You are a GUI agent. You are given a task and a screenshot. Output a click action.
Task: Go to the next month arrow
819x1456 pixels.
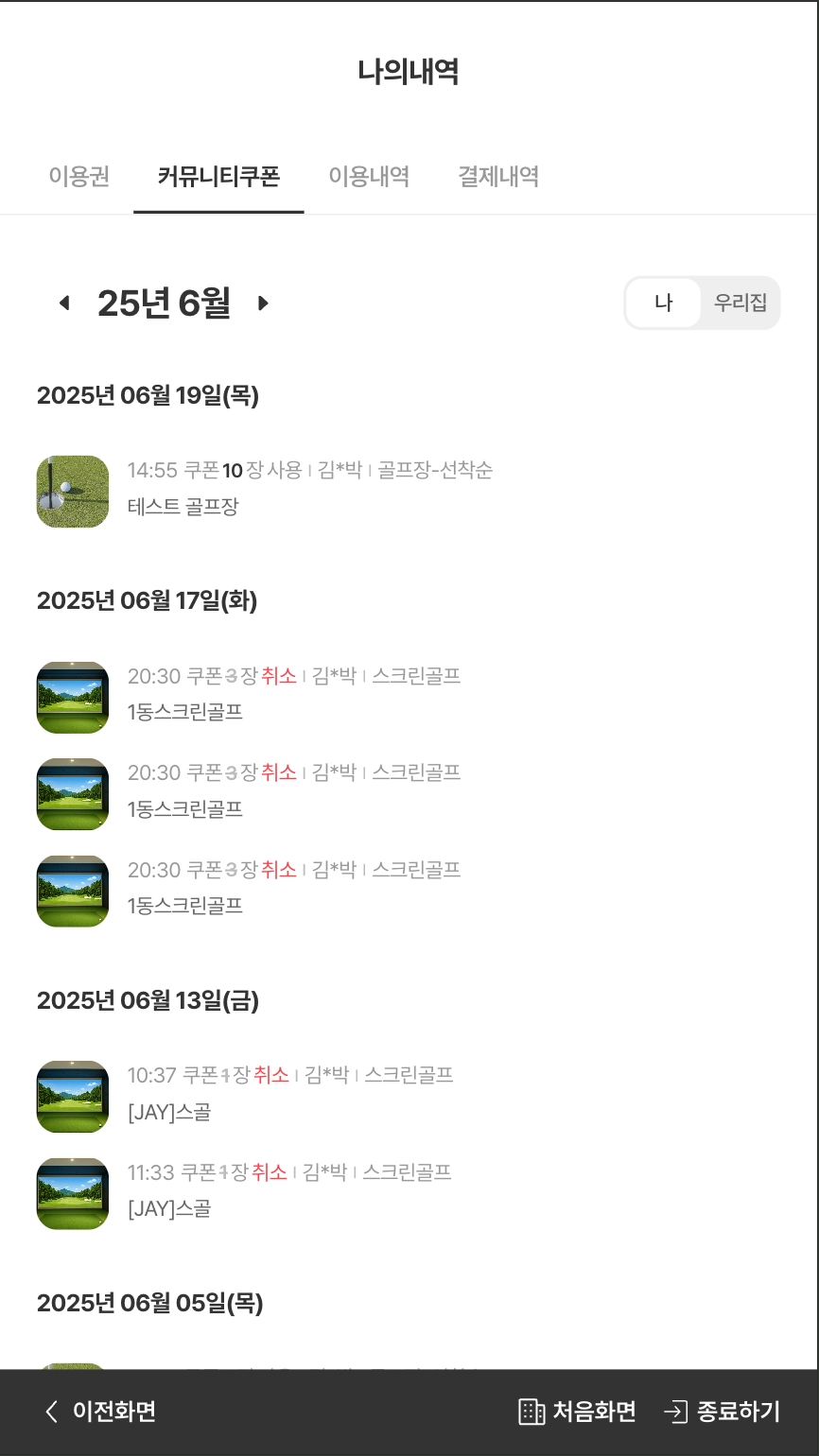click(263, 303)
